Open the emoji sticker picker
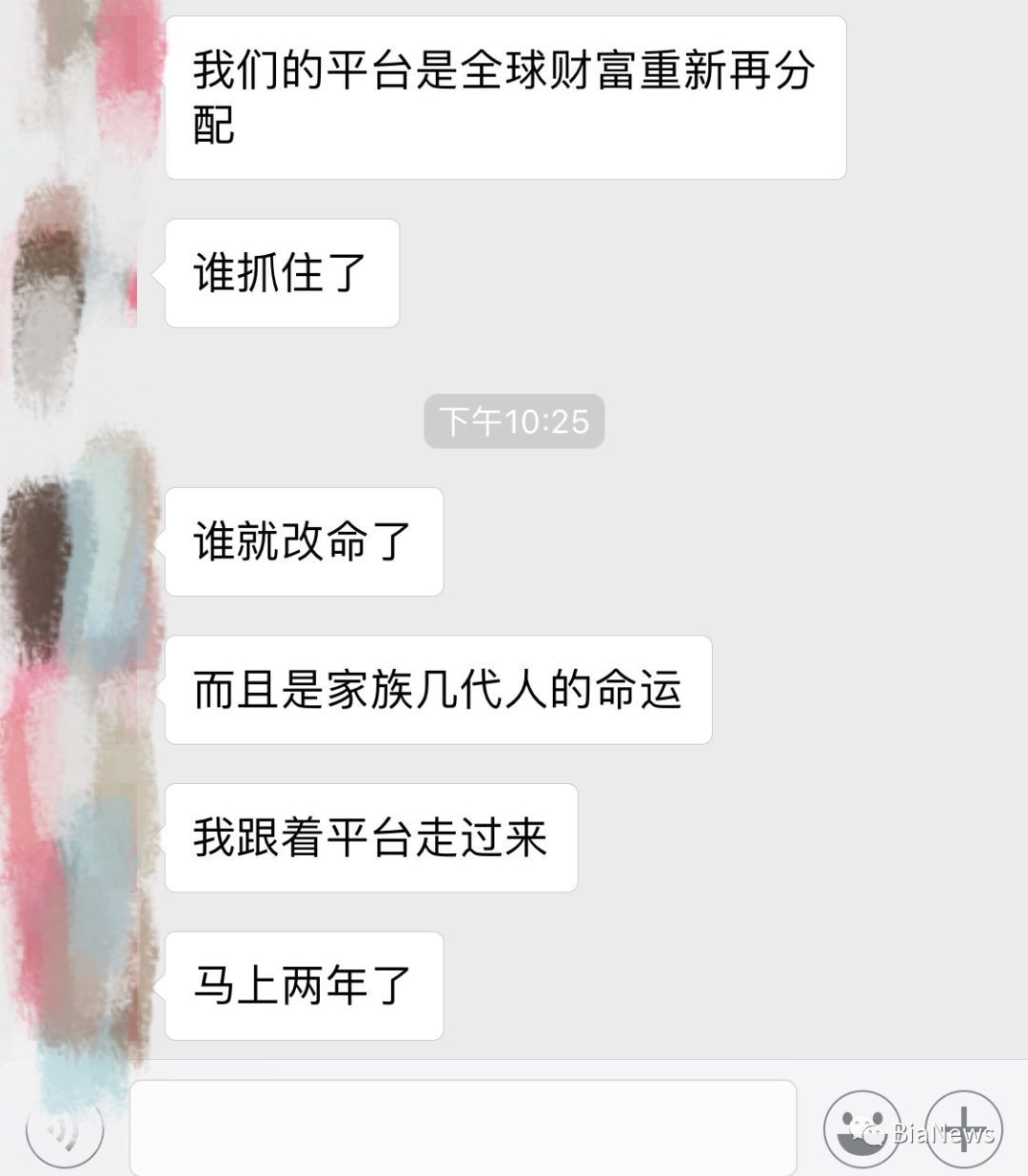The width and height of the screenshot is (1028, 1176). pos(861,1128)
